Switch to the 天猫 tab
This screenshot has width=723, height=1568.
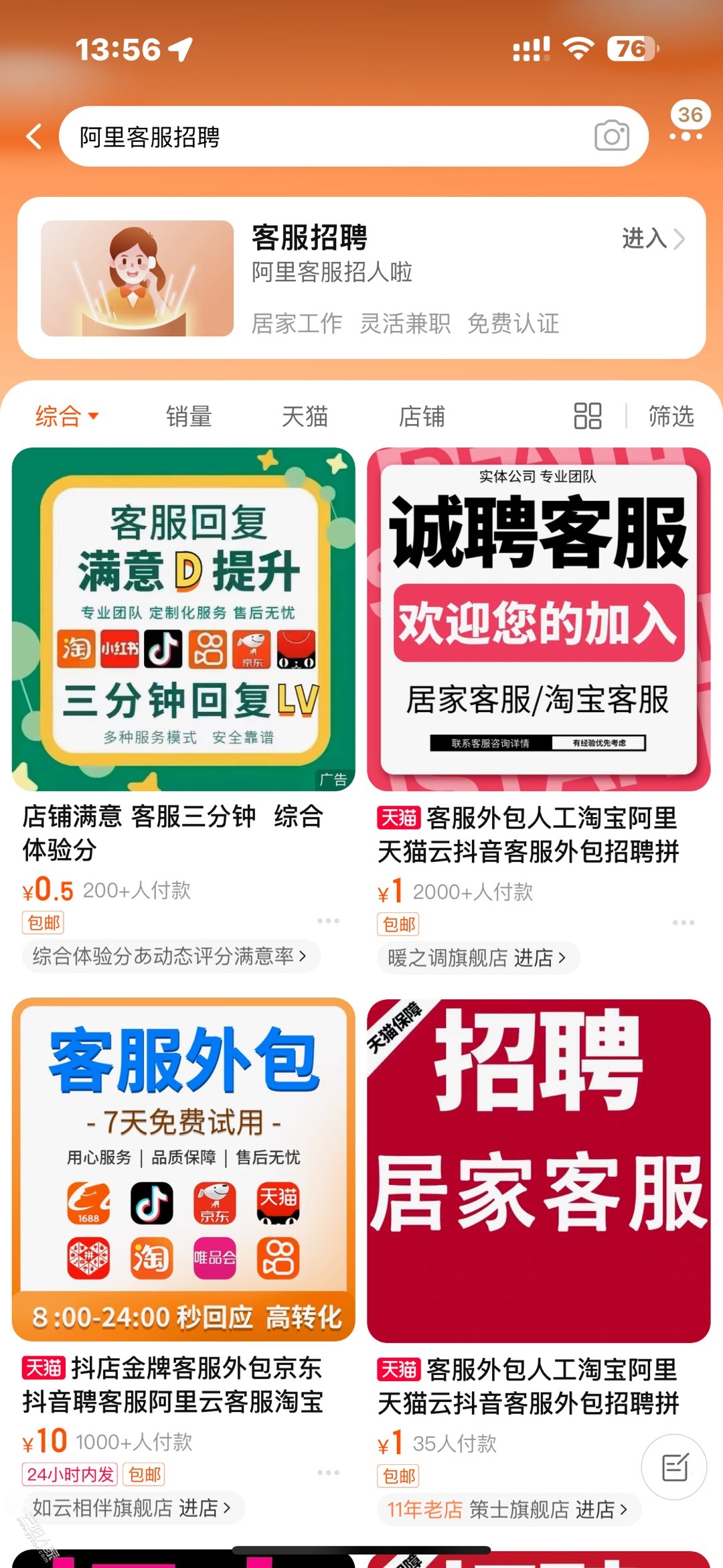(305, 417)
